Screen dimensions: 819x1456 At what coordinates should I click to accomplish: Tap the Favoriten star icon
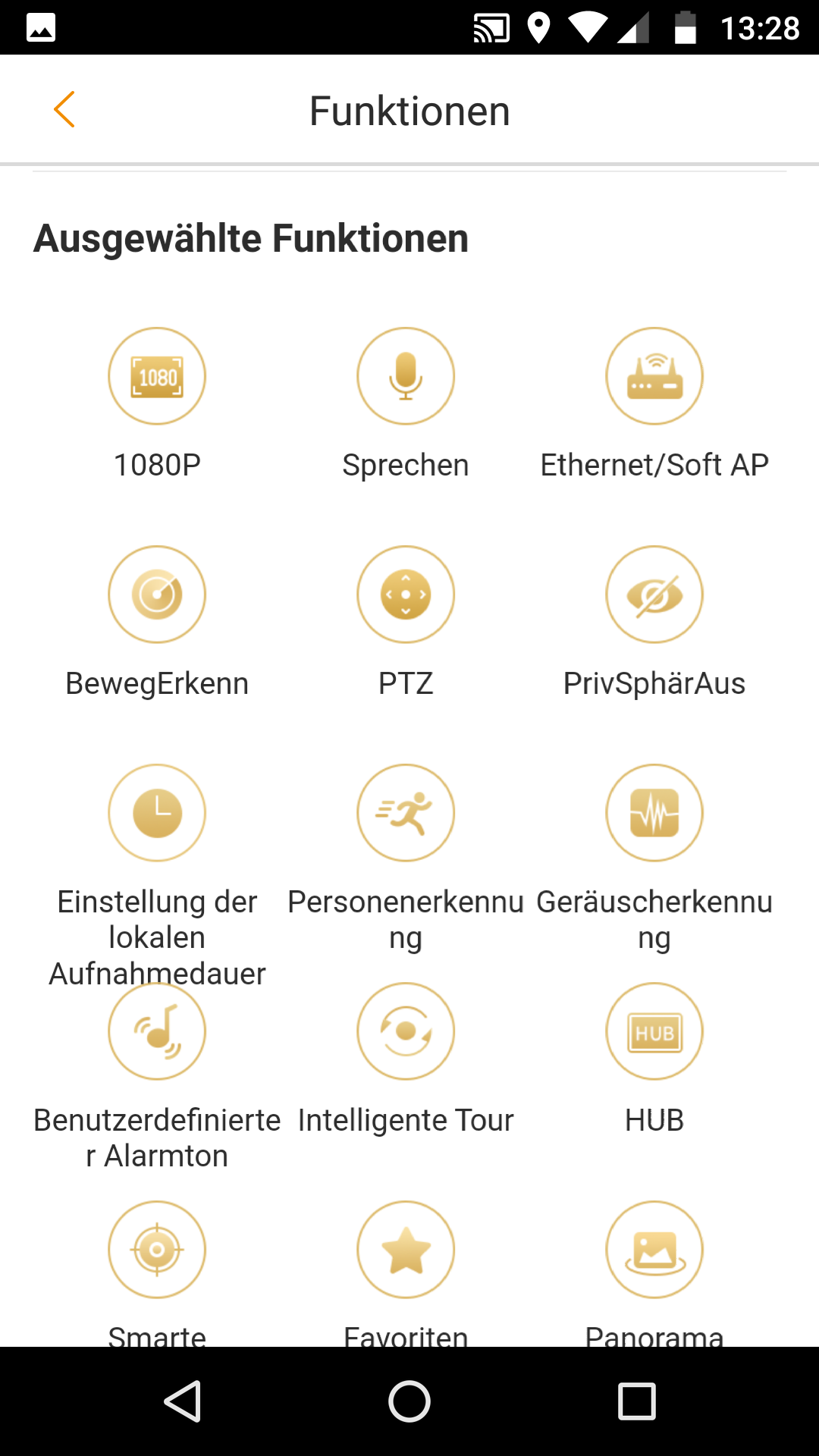click(x=406, y=1250)
